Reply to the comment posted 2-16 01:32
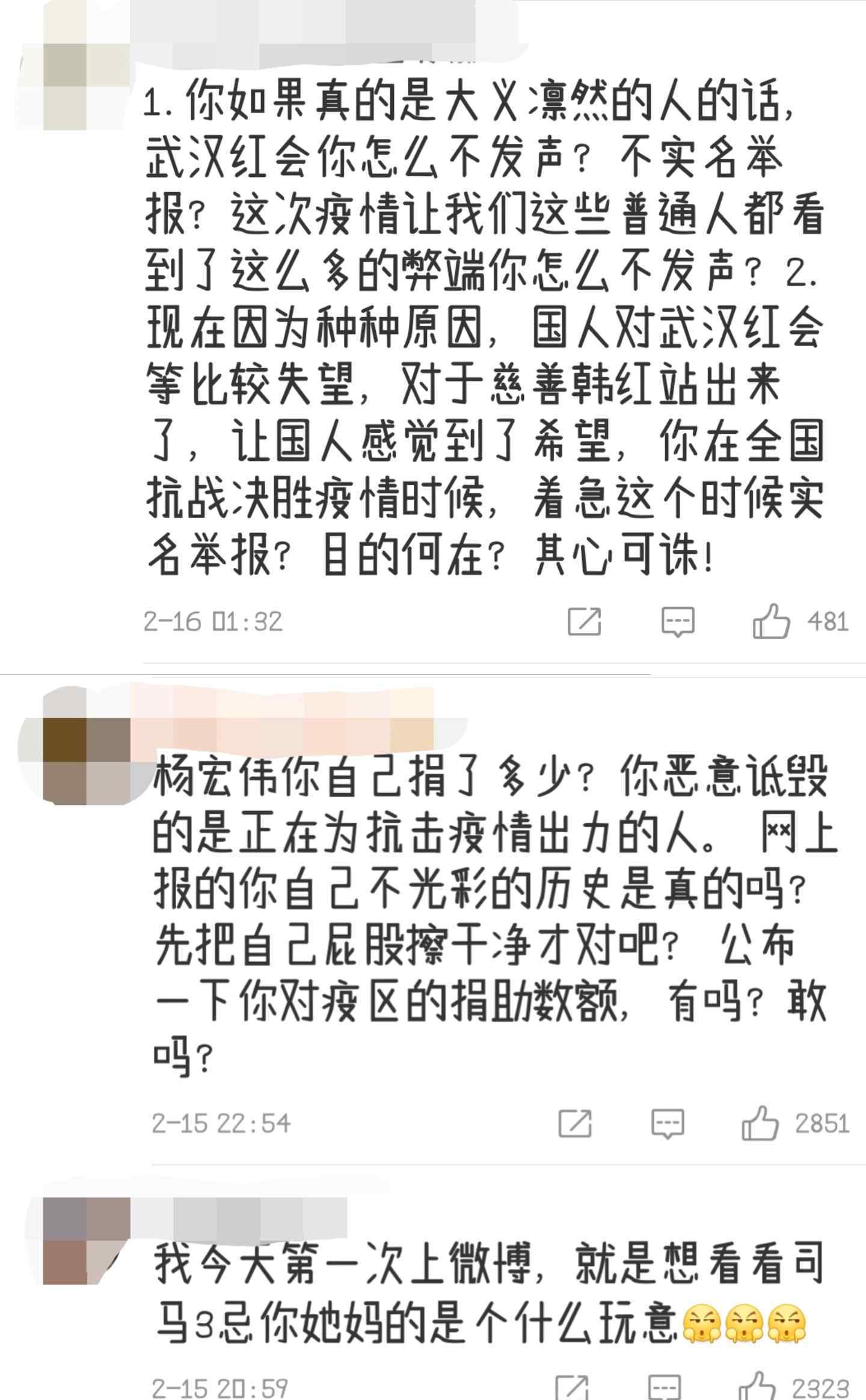Screen dimensions: 866x1400 pos(678,622)
